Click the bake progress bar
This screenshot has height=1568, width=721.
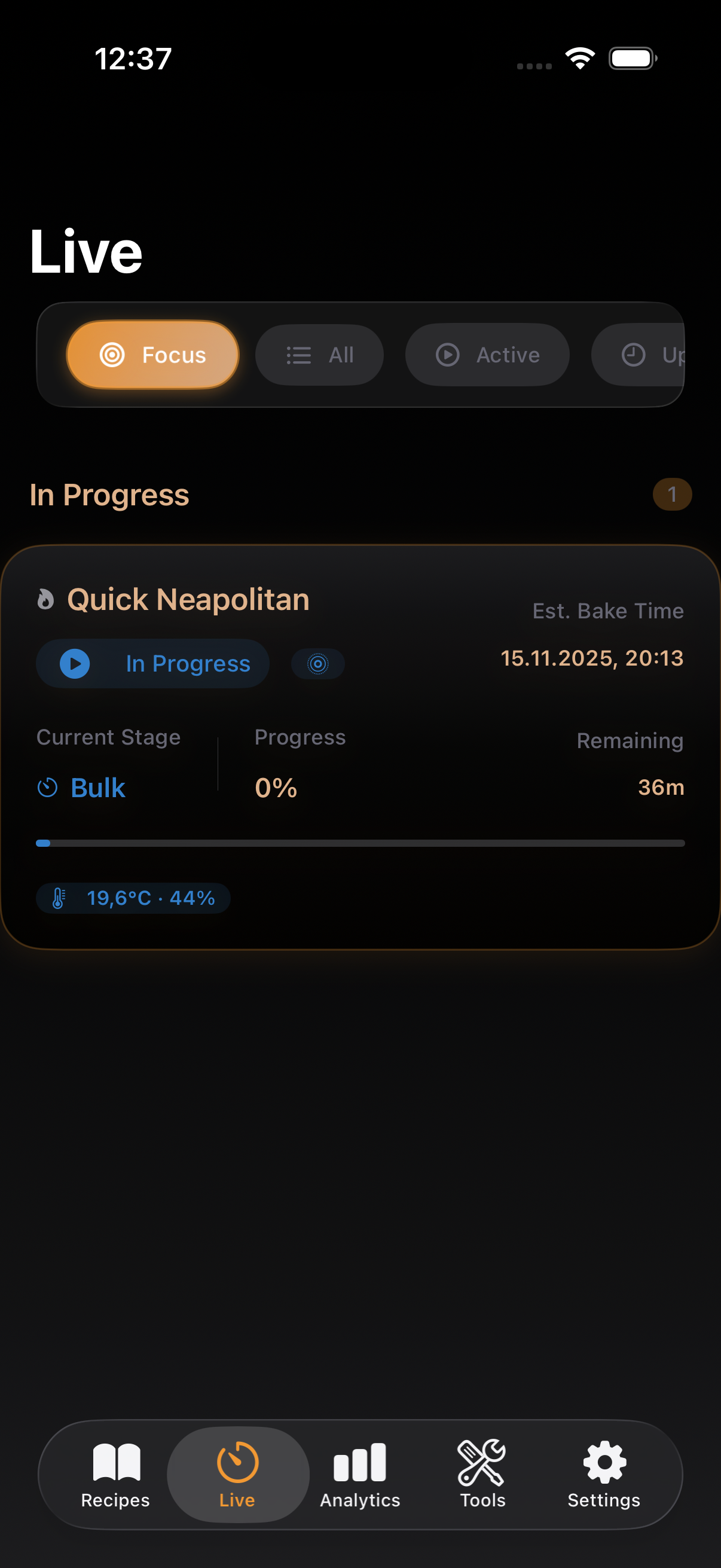click(x=360, y=843)
